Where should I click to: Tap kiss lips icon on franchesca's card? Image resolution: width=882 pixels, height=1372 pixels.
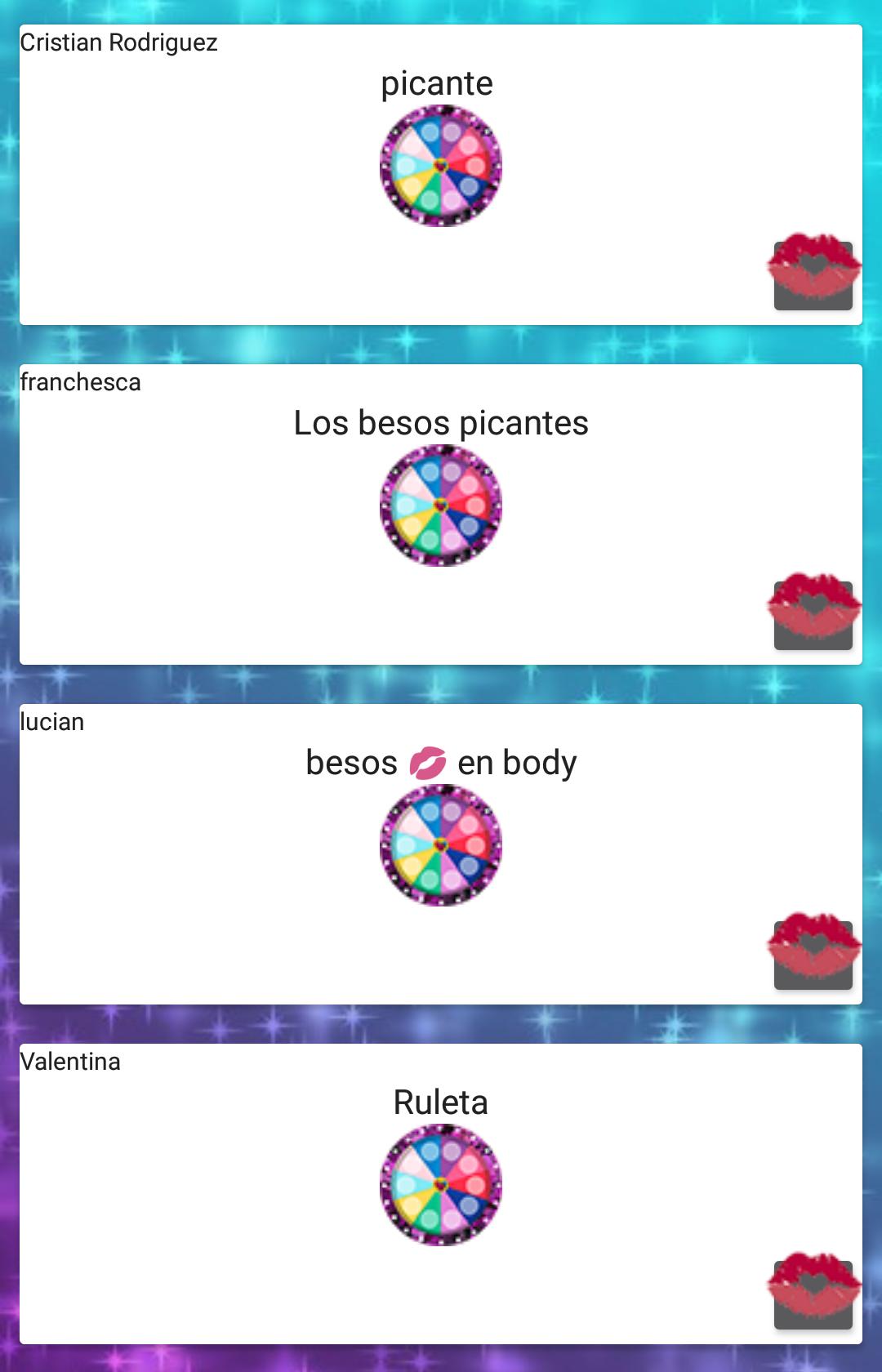pyautogui.click(x=813, y=609)
